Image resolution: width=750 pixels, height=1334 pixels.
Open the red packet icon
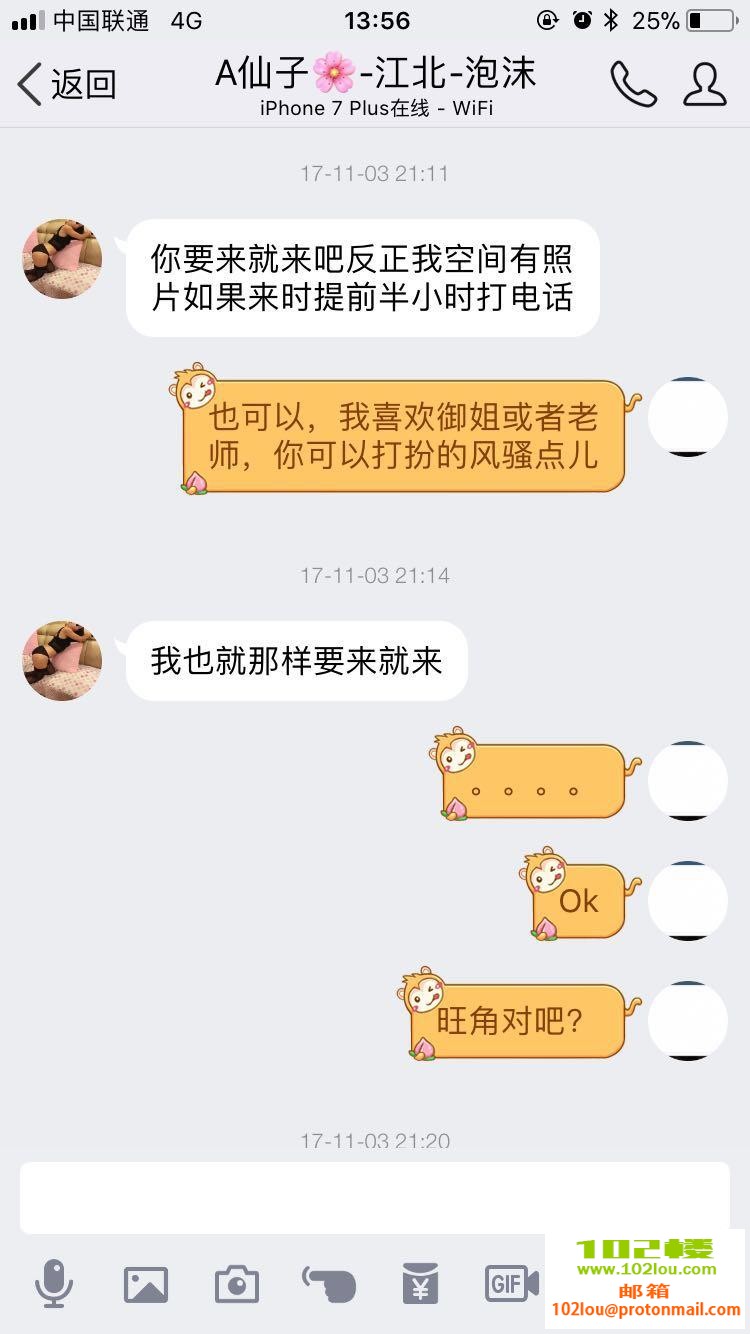(x=420, y=1283)
